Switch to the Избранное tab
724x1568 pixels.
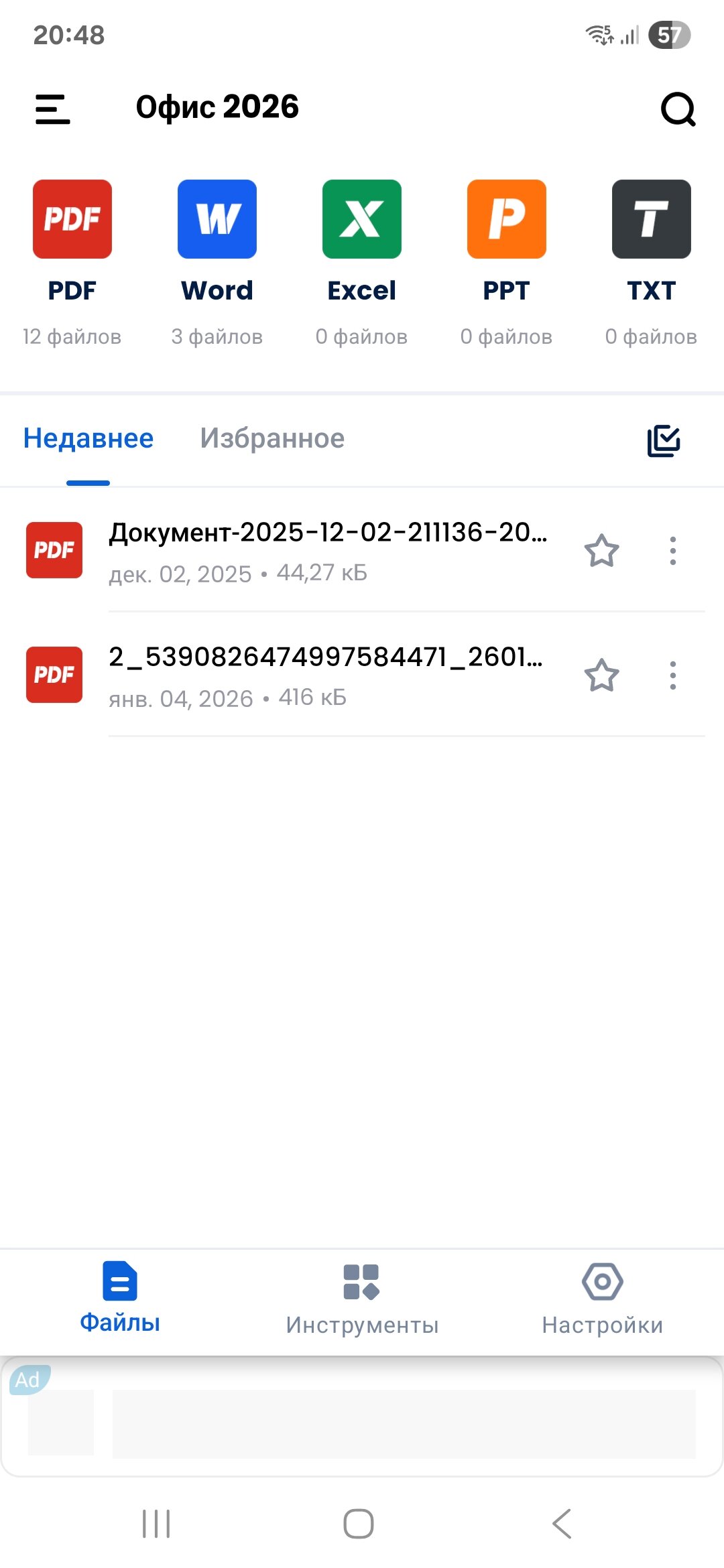[x=272, y=439]
